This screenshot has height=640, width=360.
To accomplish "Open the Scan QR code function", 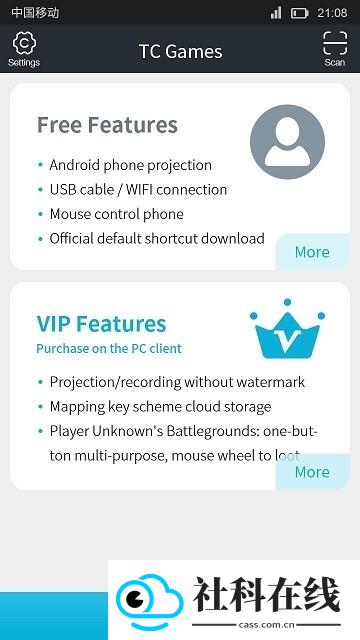I will (x=335, y=49).
